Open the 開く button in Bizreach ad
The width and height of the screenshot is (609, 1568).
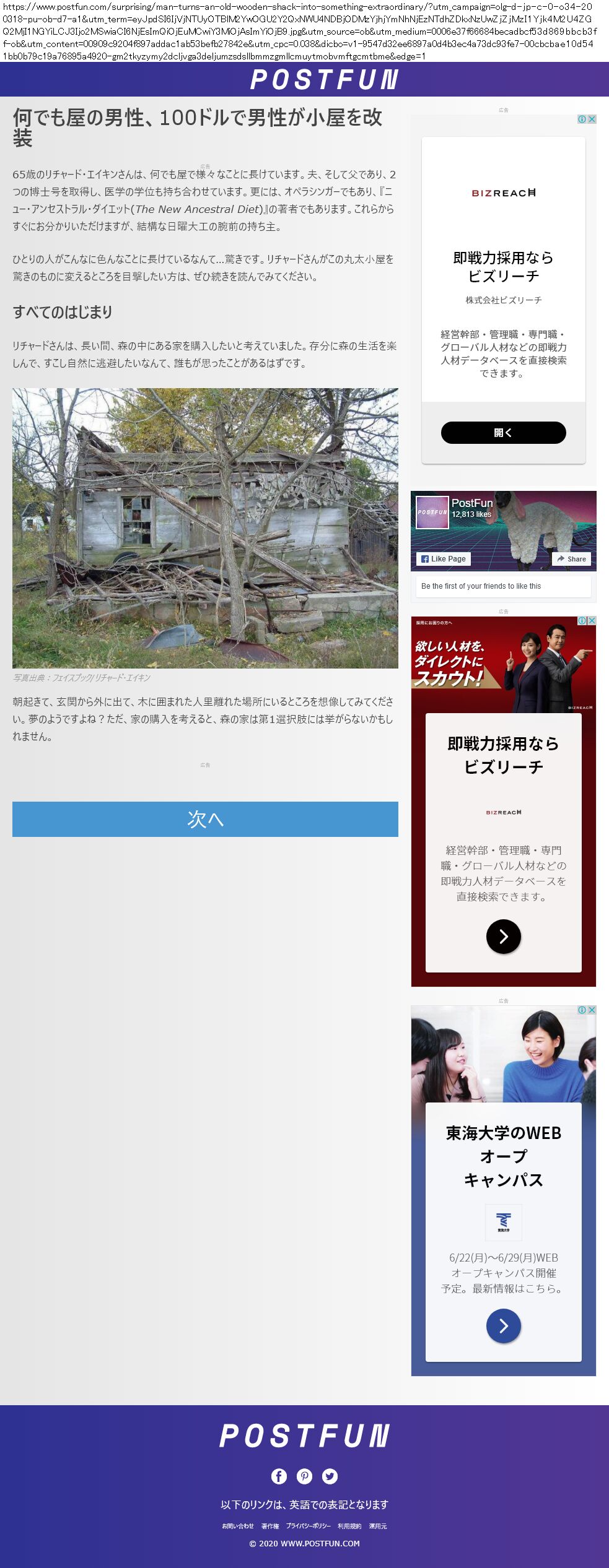tap(503, 433)
